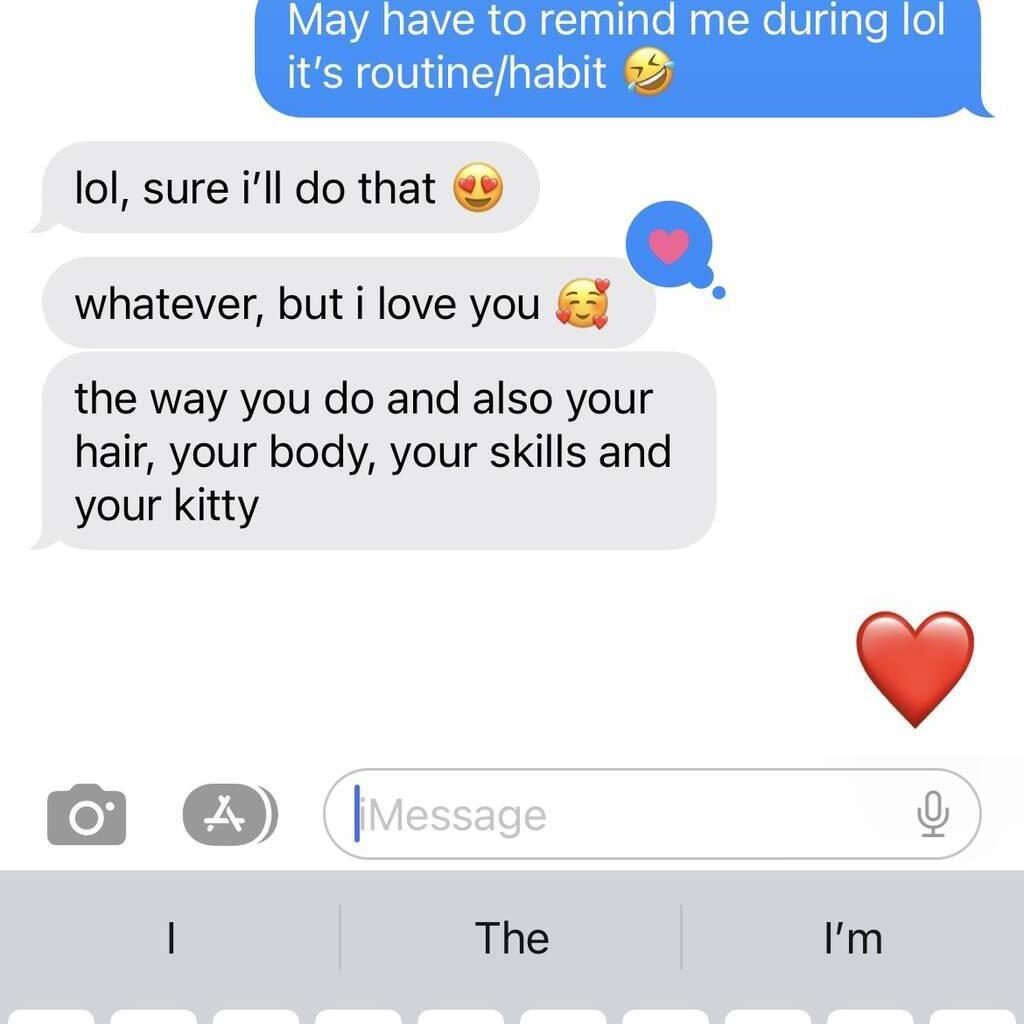The image size is (1024, 1024).
Task: Start voice dictation with the microphone icon
Action: point(932,815)
